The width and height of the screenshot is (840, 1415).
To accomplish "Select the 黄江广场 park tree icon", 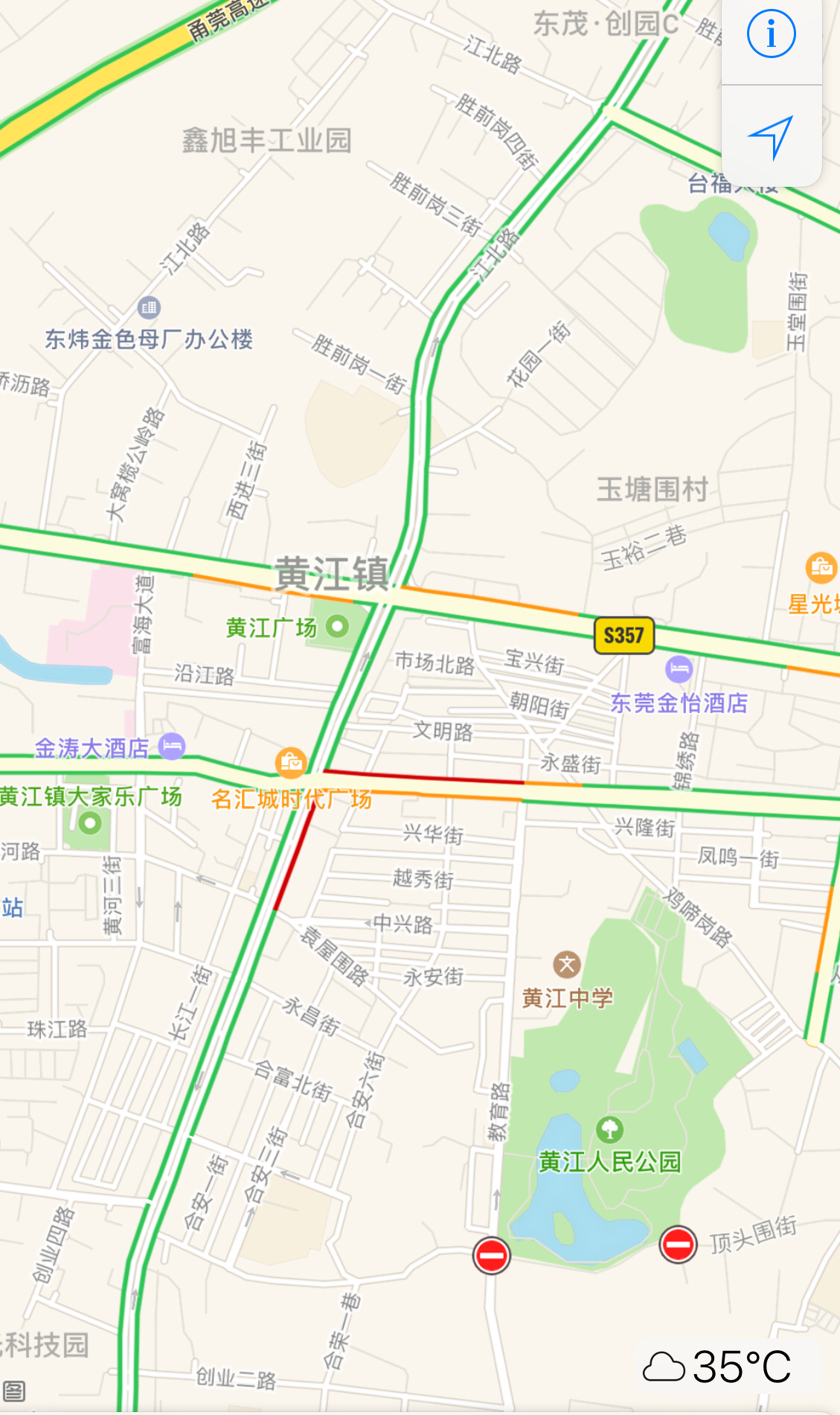I will (339, 627).
